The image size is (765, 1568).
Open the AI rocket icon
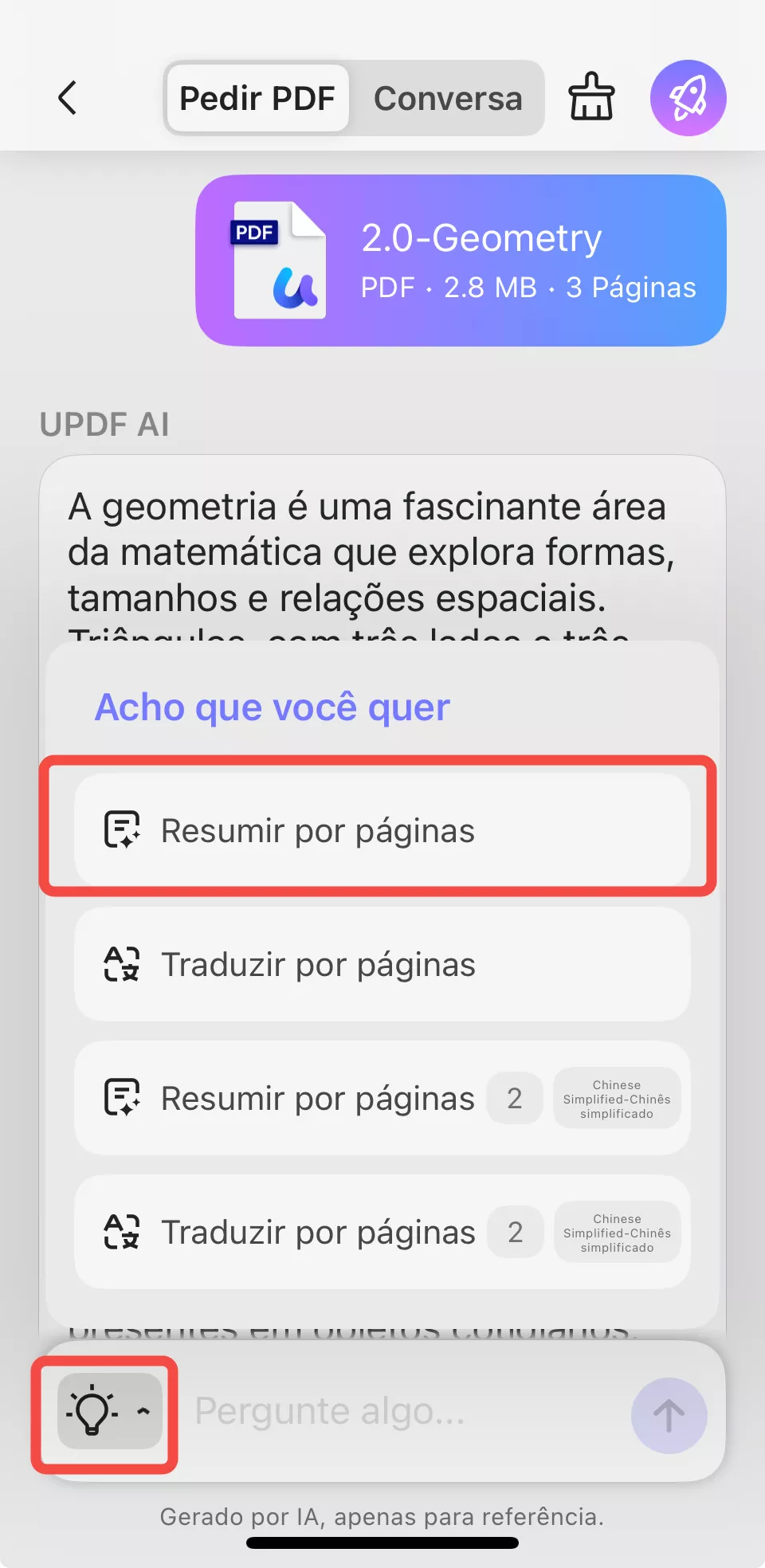click(688, 96)
